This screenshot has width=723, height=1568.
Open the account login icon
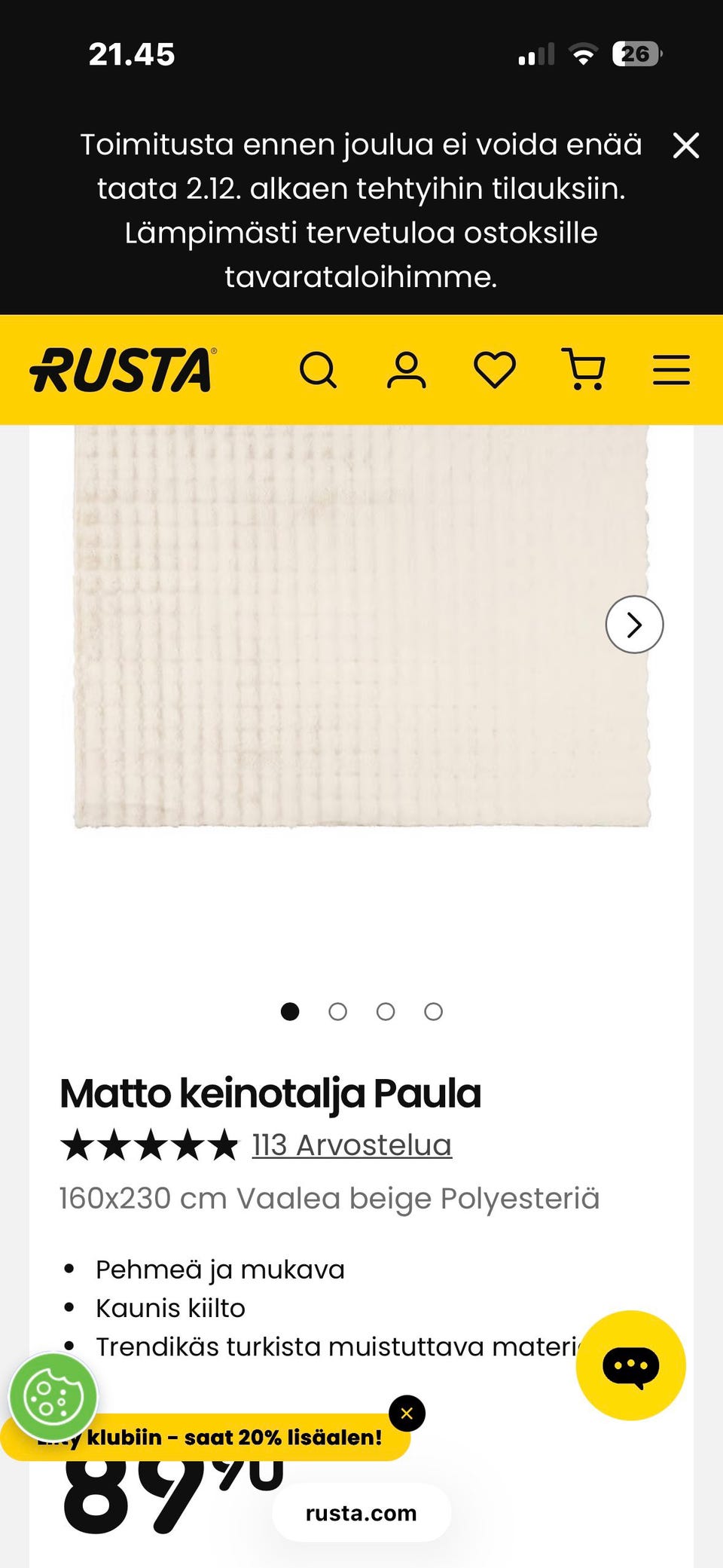point(407,370)
